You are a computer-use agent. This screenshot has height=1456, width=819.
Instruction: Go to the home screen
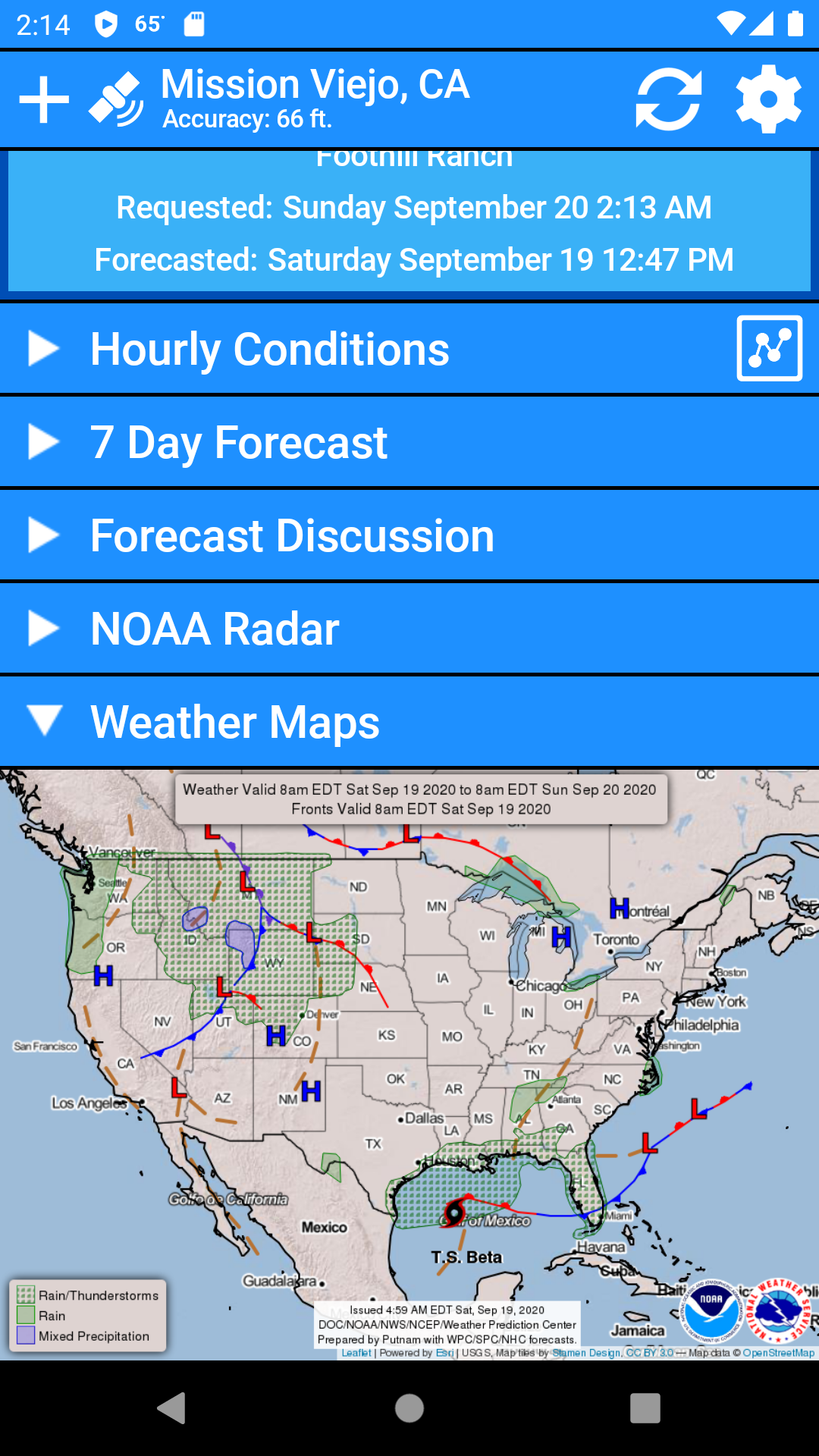click(x=409, y=1408)
